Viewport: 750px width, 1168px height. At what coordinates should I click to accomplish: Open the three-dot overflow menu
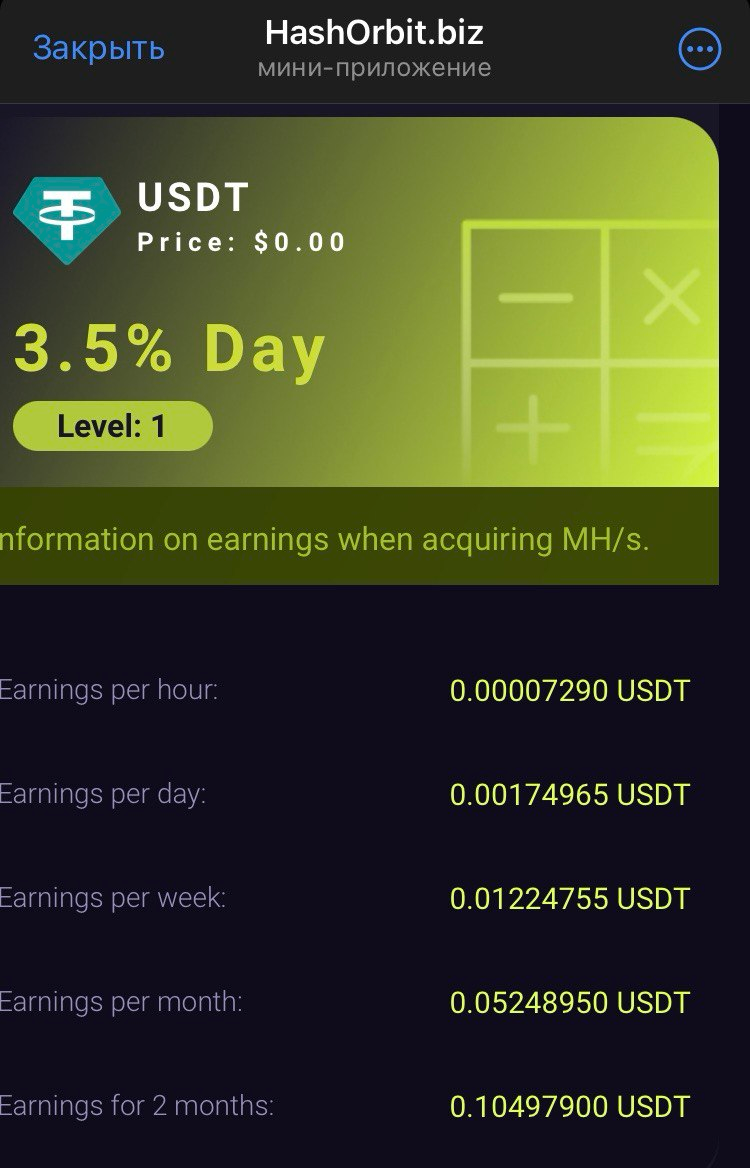(699, 49)
